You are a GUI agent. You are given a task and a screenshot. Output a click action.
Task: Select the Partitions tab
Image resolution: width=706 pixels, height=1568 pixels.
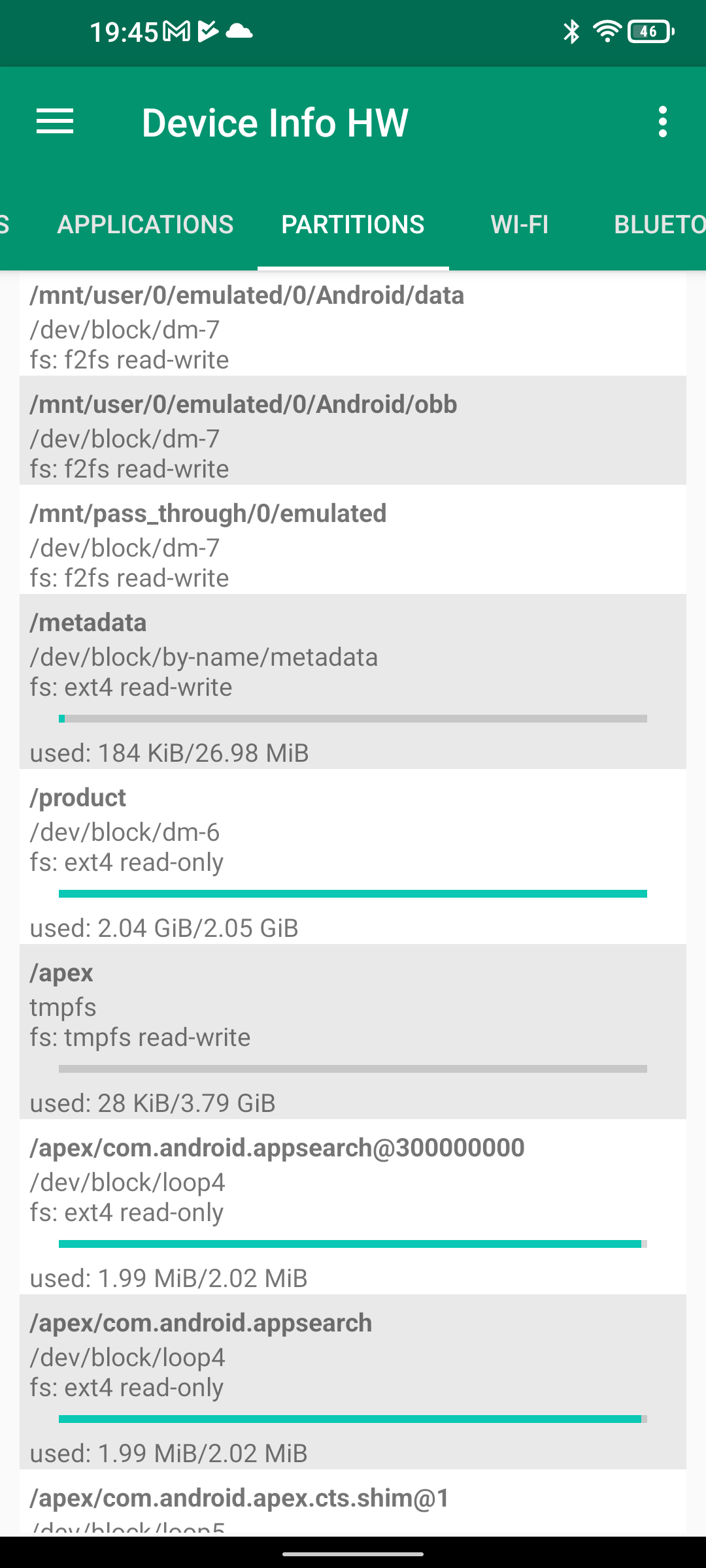(353, 225)
